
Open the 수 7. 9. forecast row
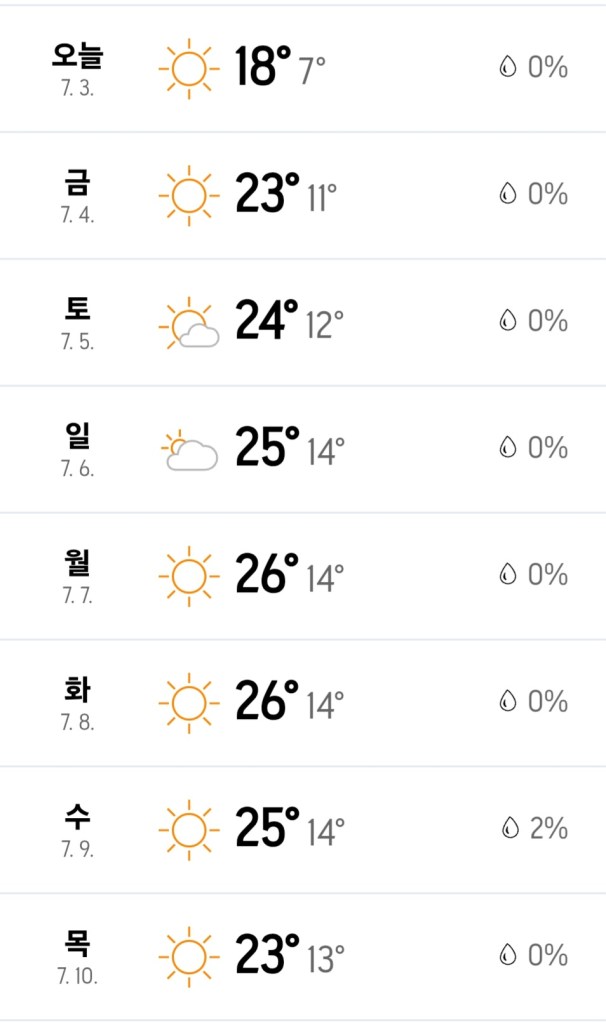(x=302, y=830)
